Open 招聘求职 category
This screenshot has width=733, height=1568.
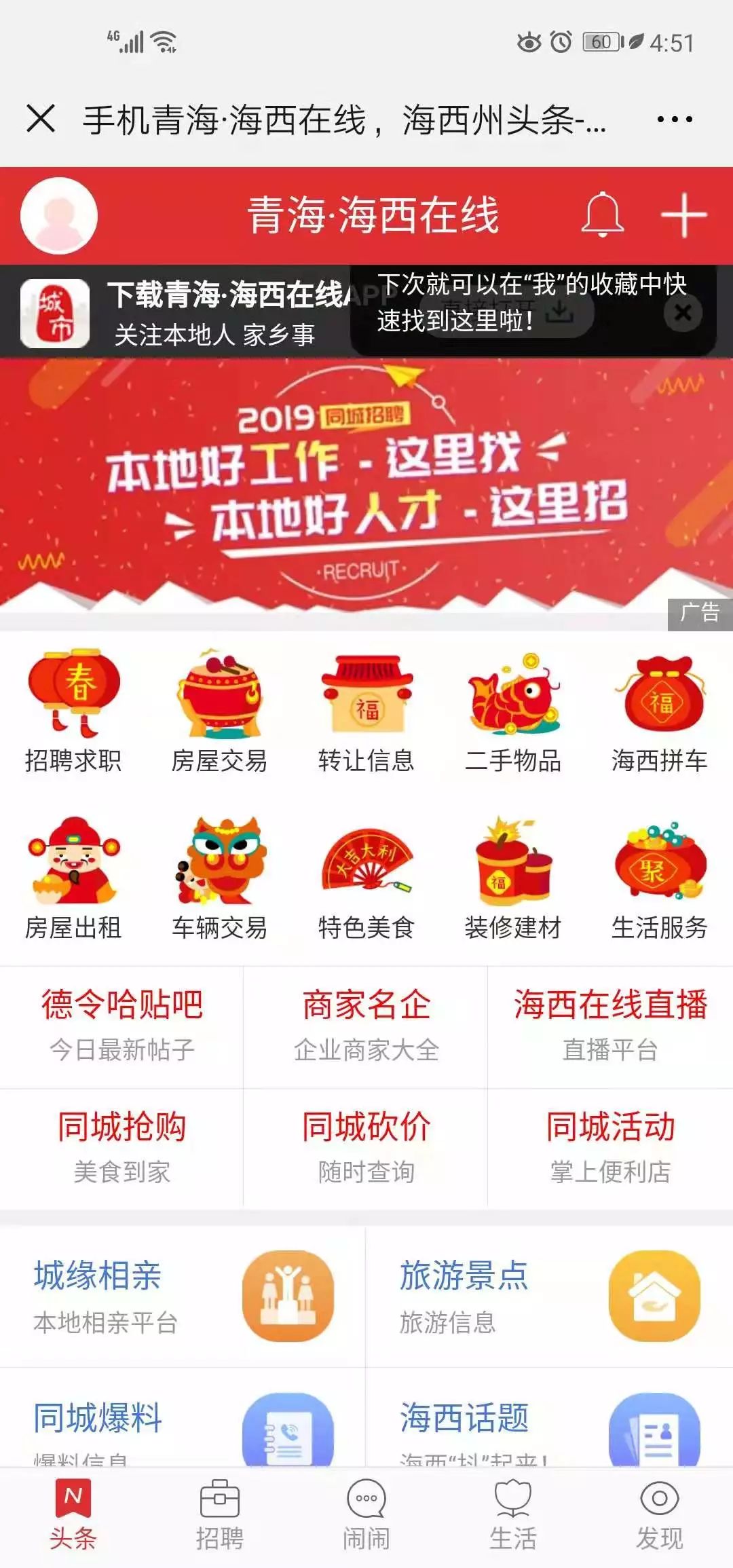(73, 711)
